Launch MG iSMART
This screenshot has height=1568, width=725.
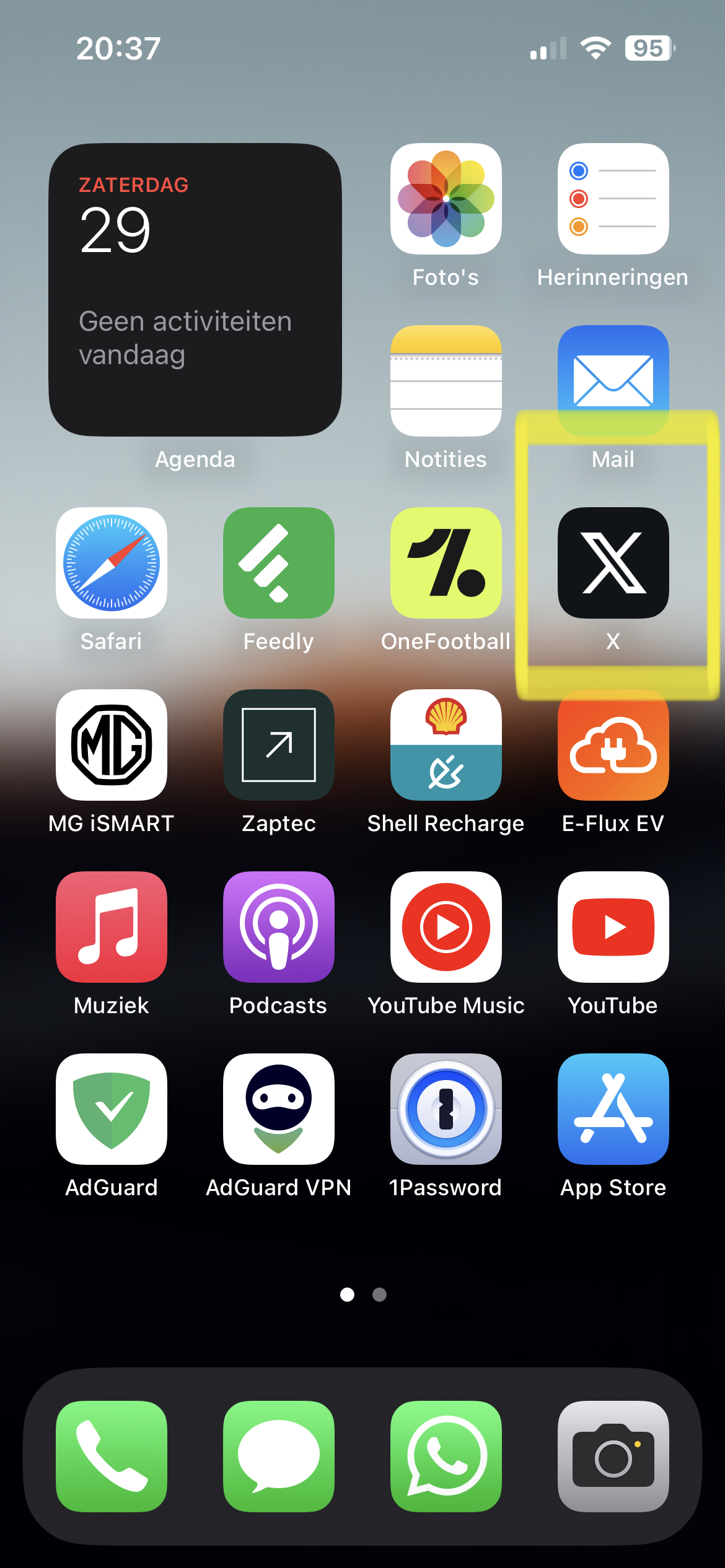(112, 745)
